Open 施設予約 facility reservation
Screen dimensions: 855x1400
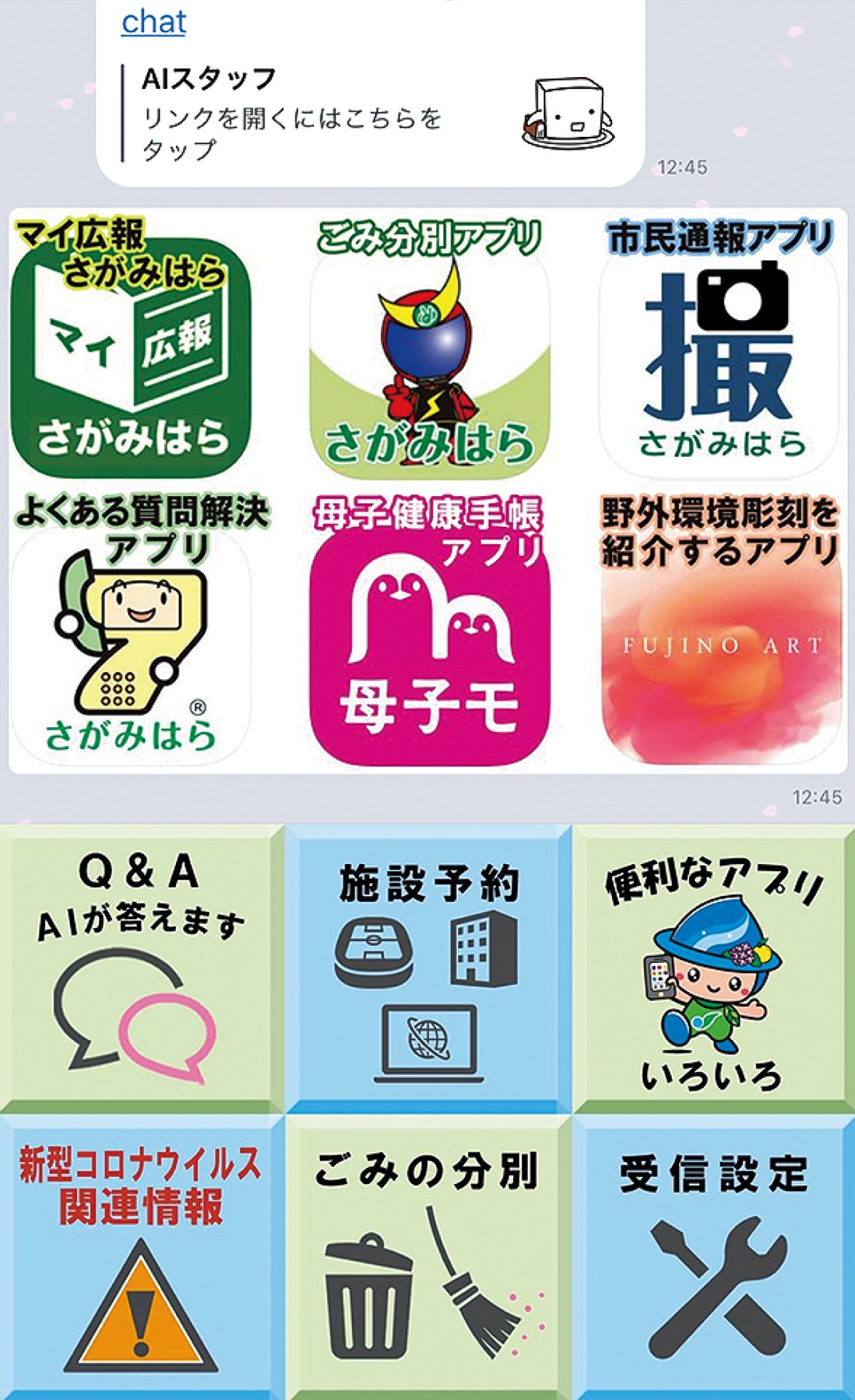point(429,966)
